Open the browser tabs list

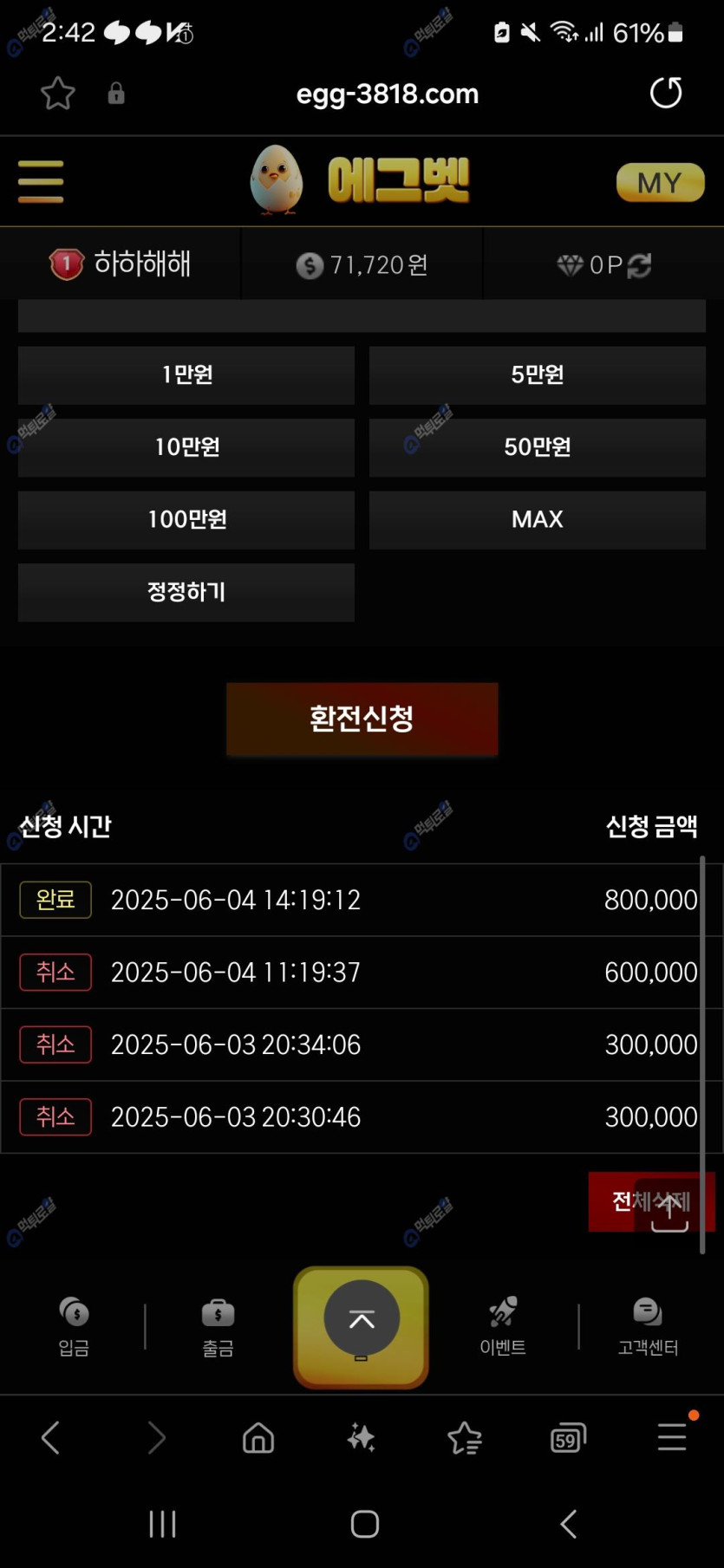[568, 1438]
